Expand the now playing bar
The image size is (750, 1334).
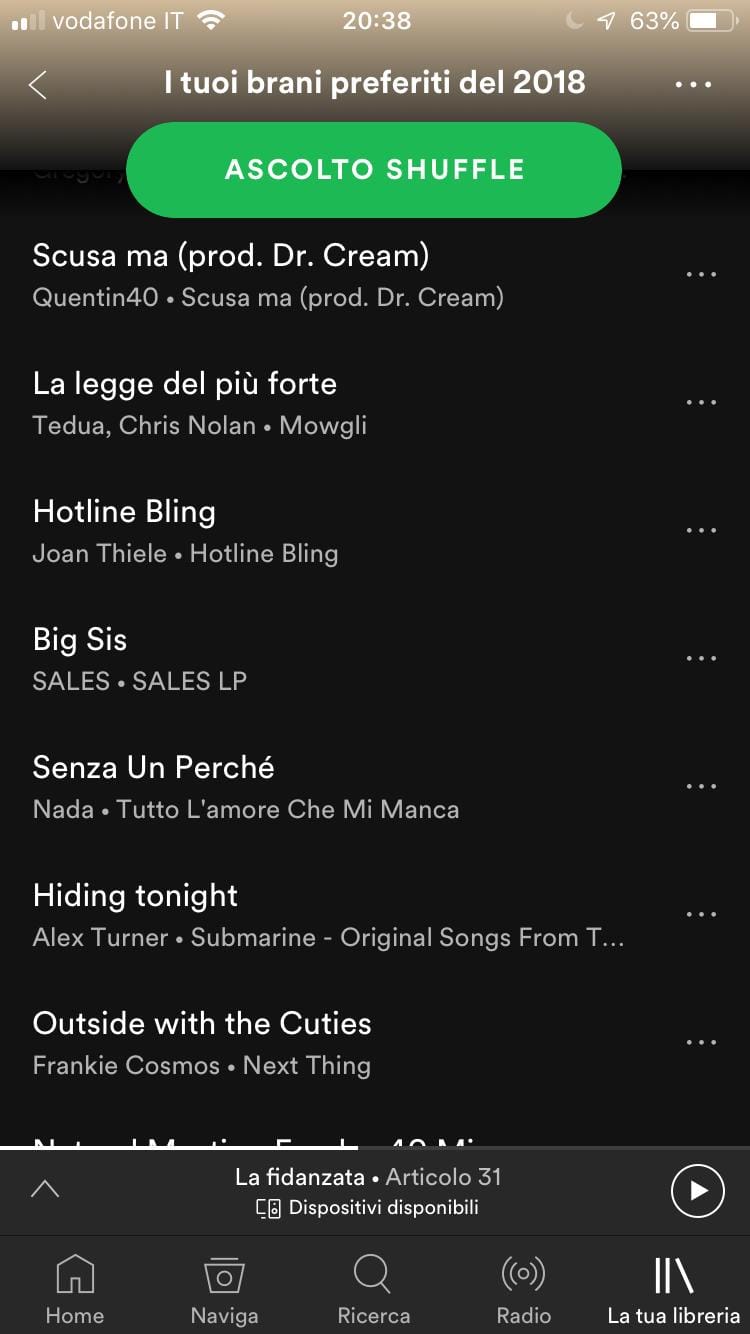(x=45, y=1190)
